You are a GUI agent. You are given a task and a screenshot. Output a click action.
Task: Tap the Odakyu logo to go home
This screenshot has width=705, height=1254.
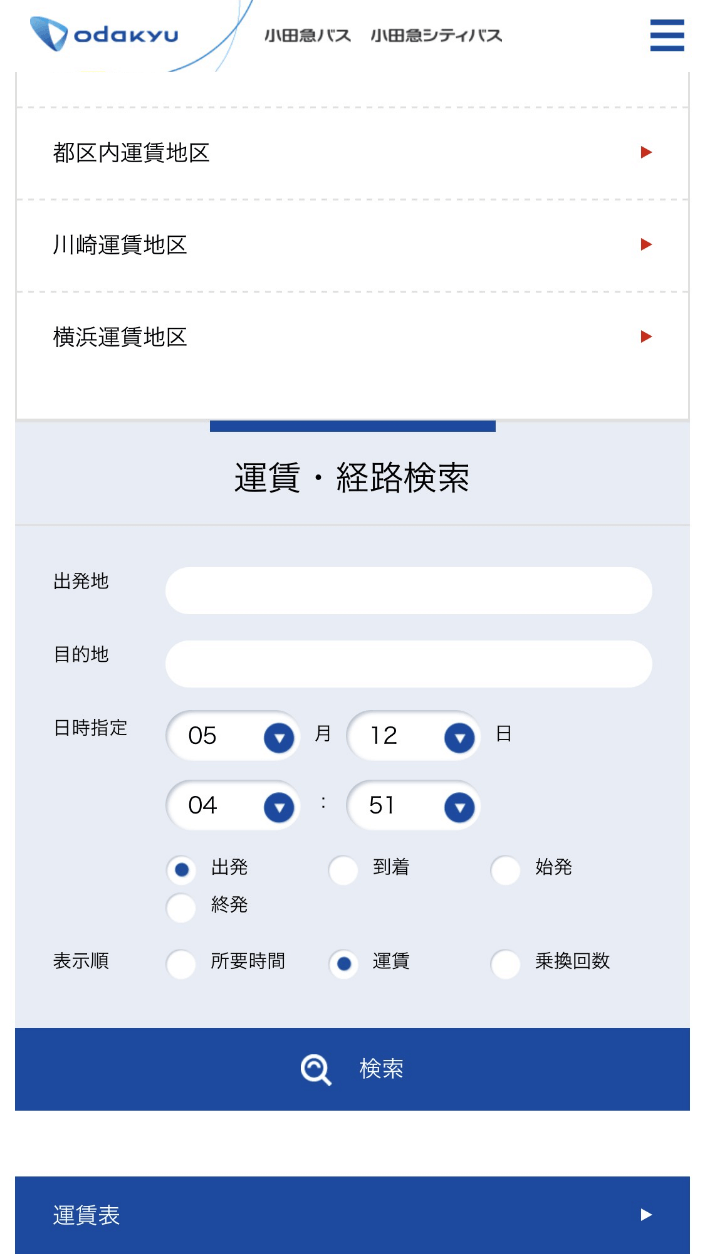(104, 34)
